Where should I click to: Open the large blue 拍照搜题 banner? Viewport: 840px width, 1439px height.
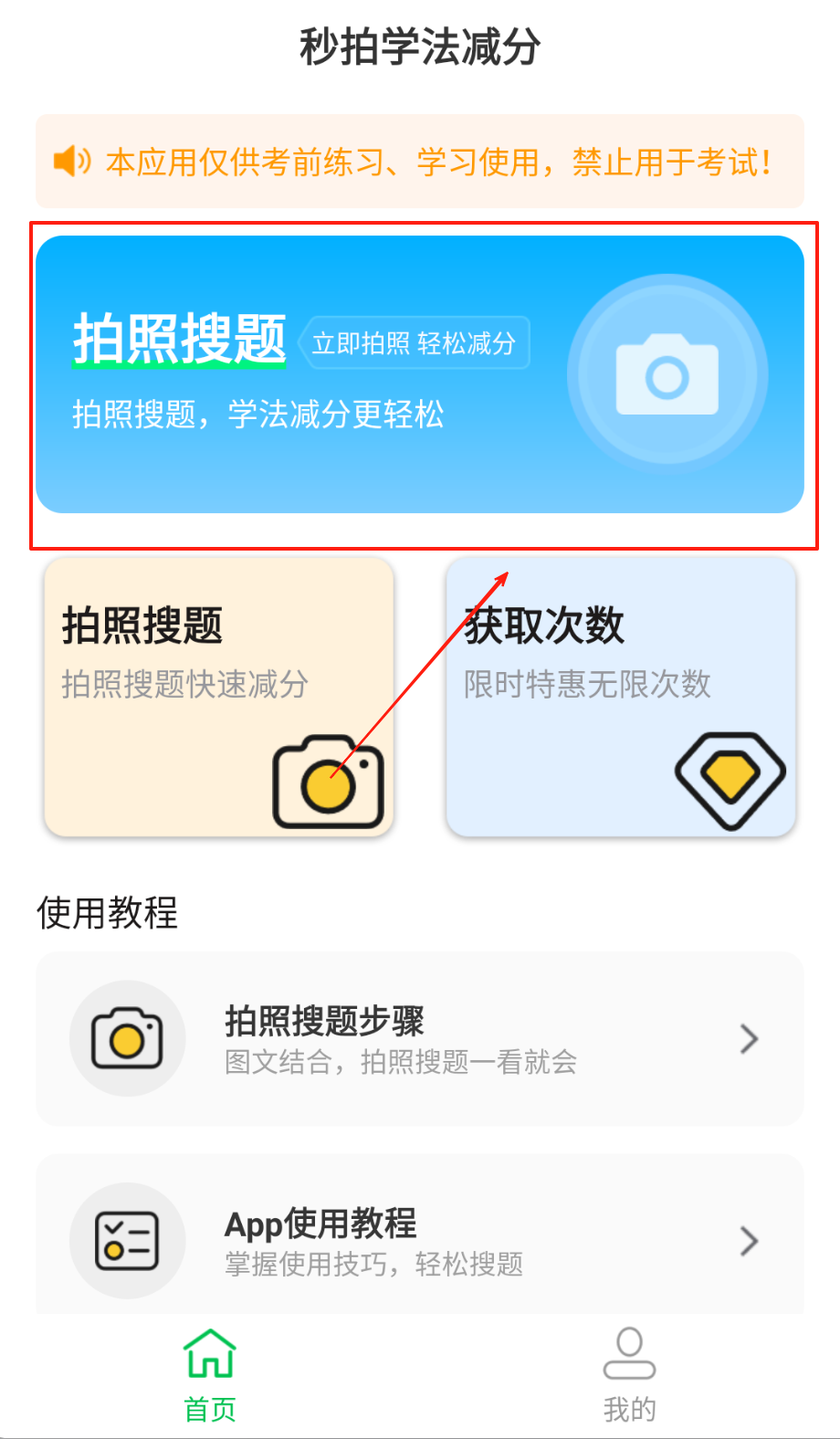[x=419, y=374]
